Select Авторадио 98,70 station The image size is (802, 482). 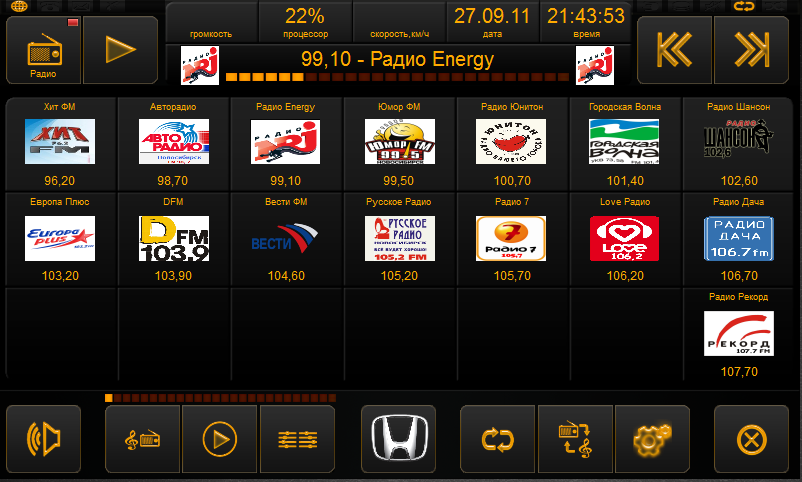click(173, 142)
